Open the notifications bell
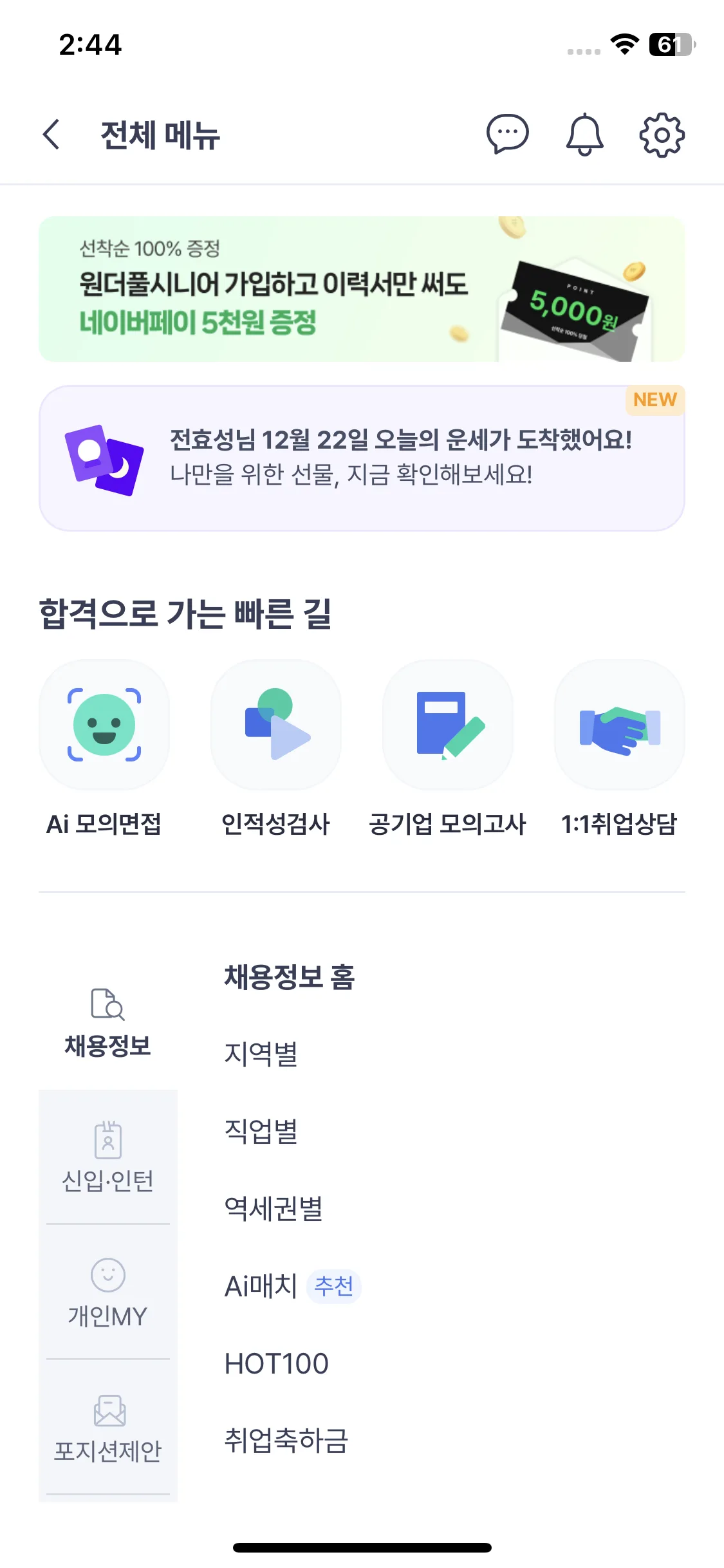 pos(584,135)
